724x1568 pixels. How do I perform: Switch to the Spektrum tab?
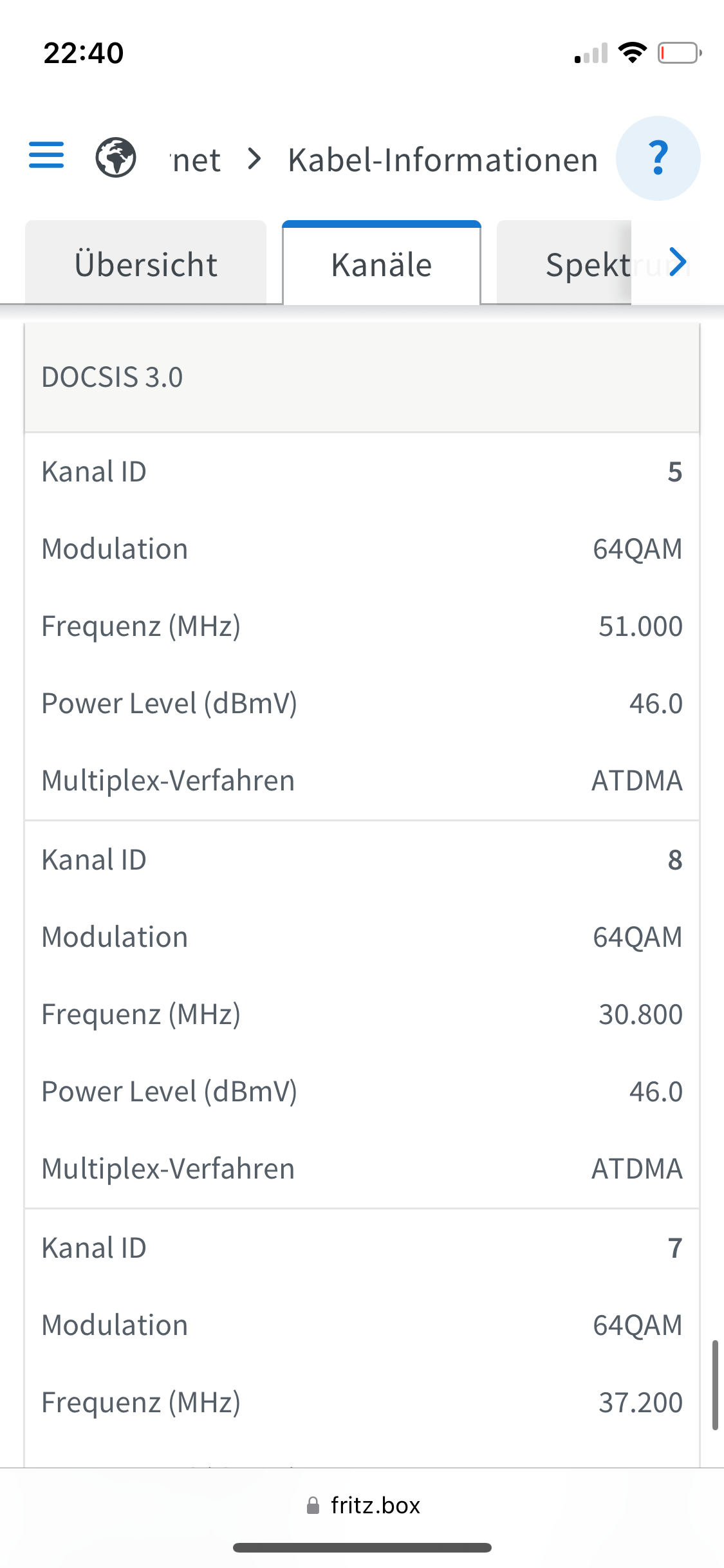pos(565,263)
